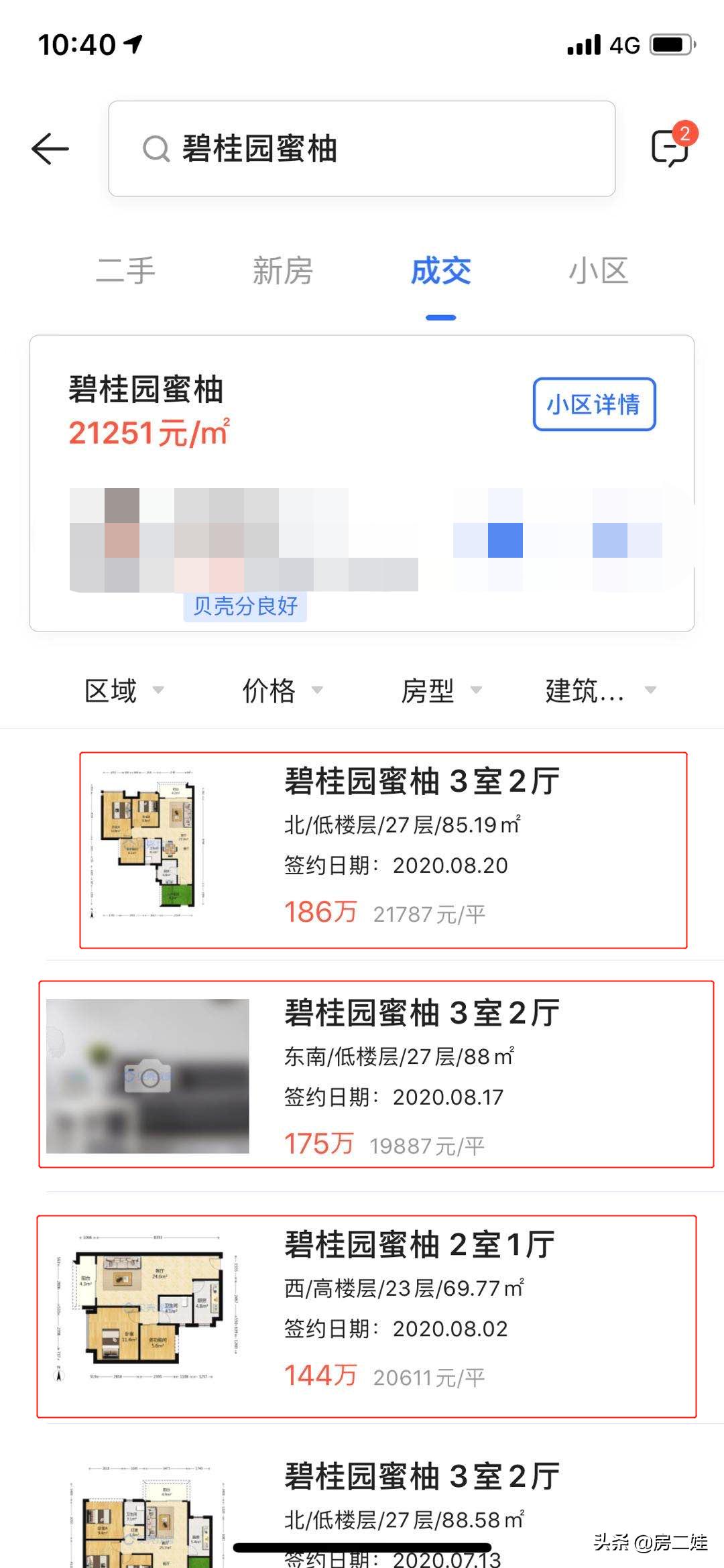Tap the 贝壳分良好 tag
724x1568 pixels.
coord(245,605)
